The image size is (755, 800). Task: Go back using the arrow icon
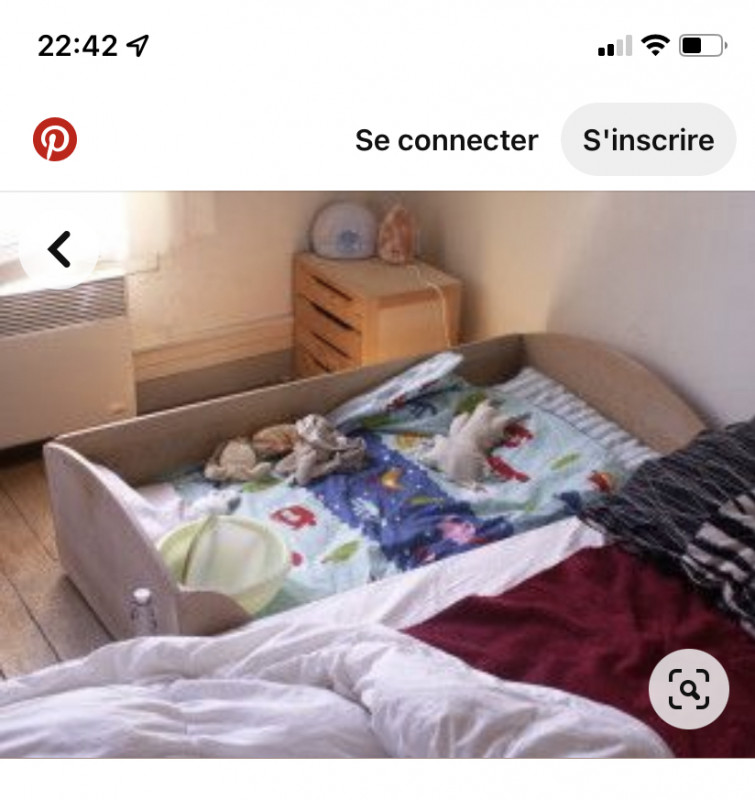60,249
